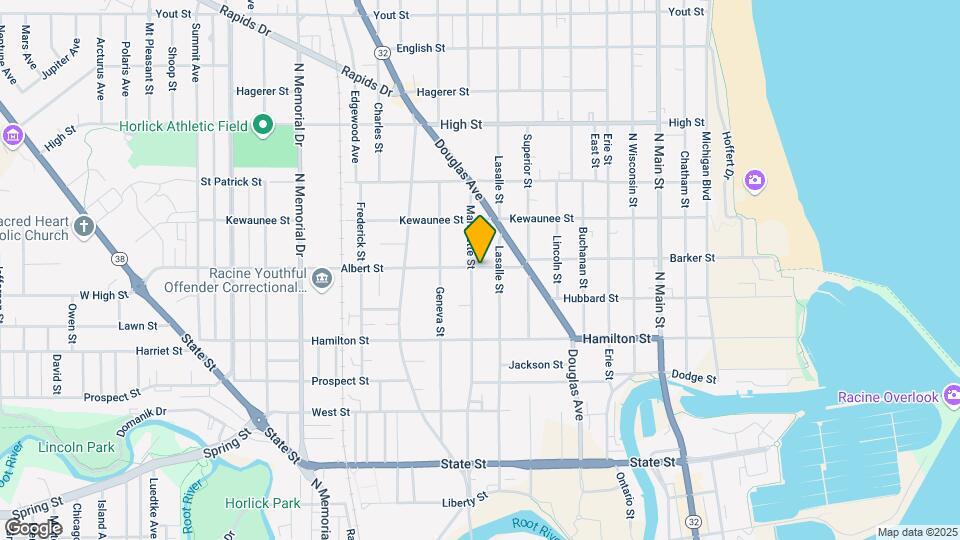Select the Sacred Heart Catholic Church pin
This screenshot has height=540, width=960.
coord(82,226)
